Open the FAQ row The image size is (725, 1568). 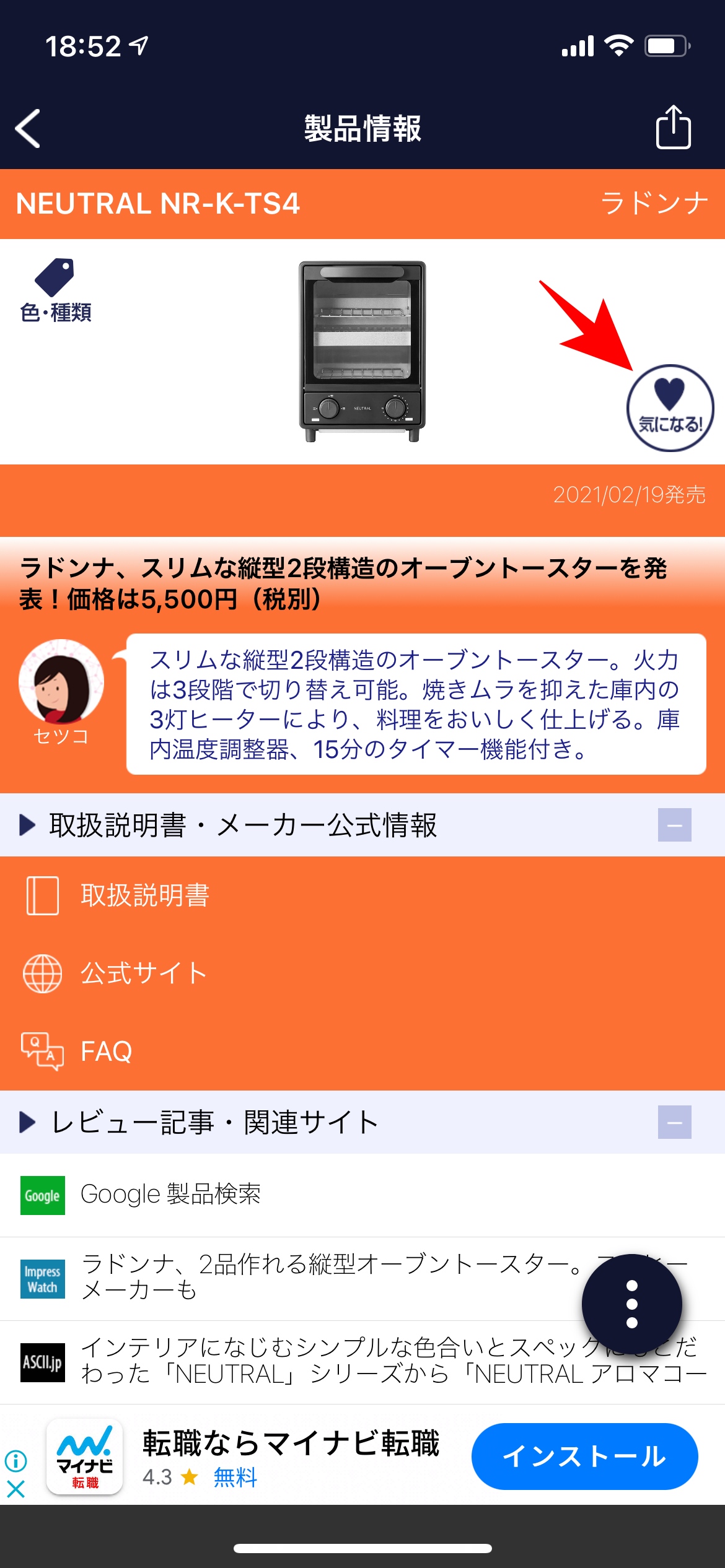[x=105, y=1051]
